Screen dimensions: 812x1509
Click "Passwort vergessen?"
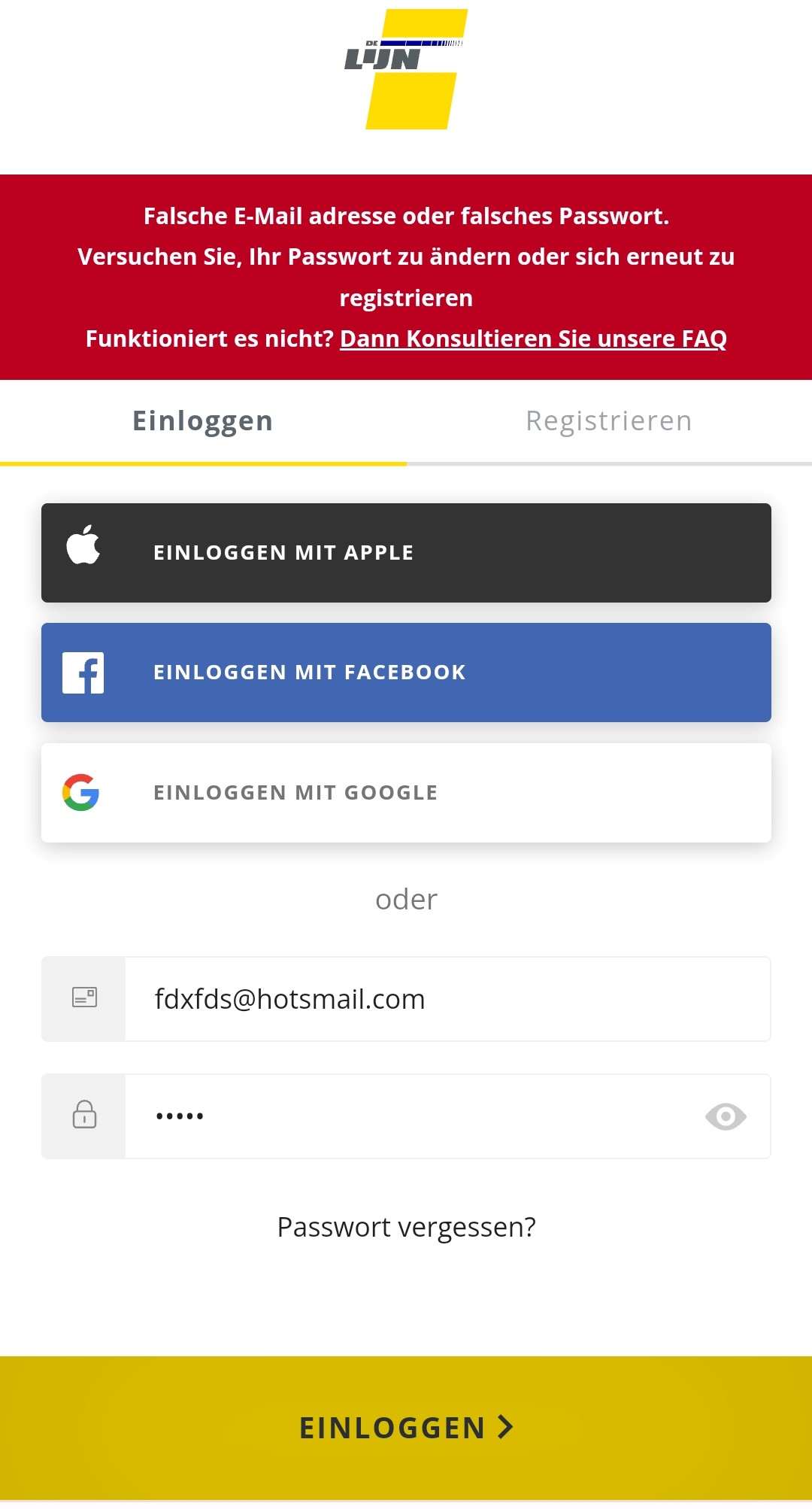coord(406,1226)
